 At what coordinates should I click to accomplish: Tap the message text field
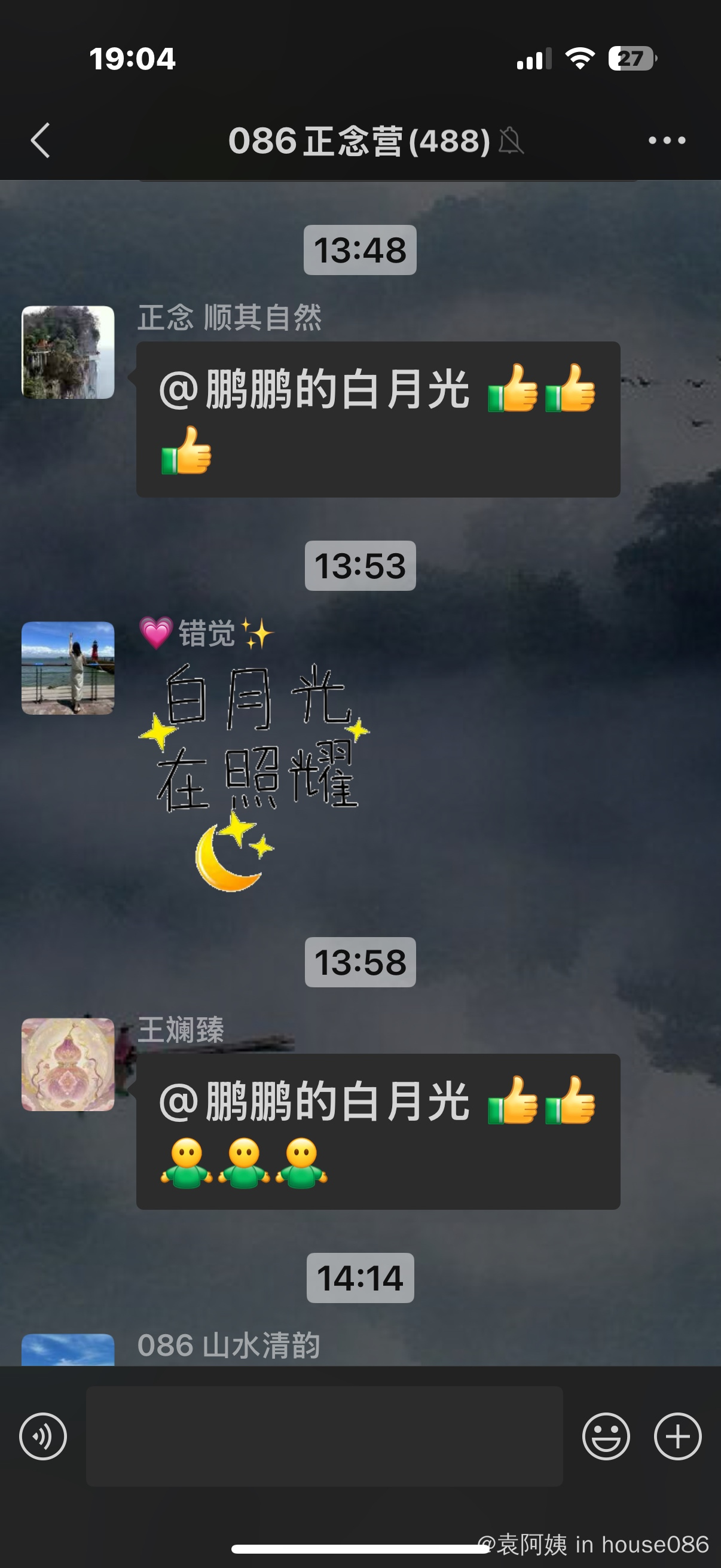point(323,1436)
